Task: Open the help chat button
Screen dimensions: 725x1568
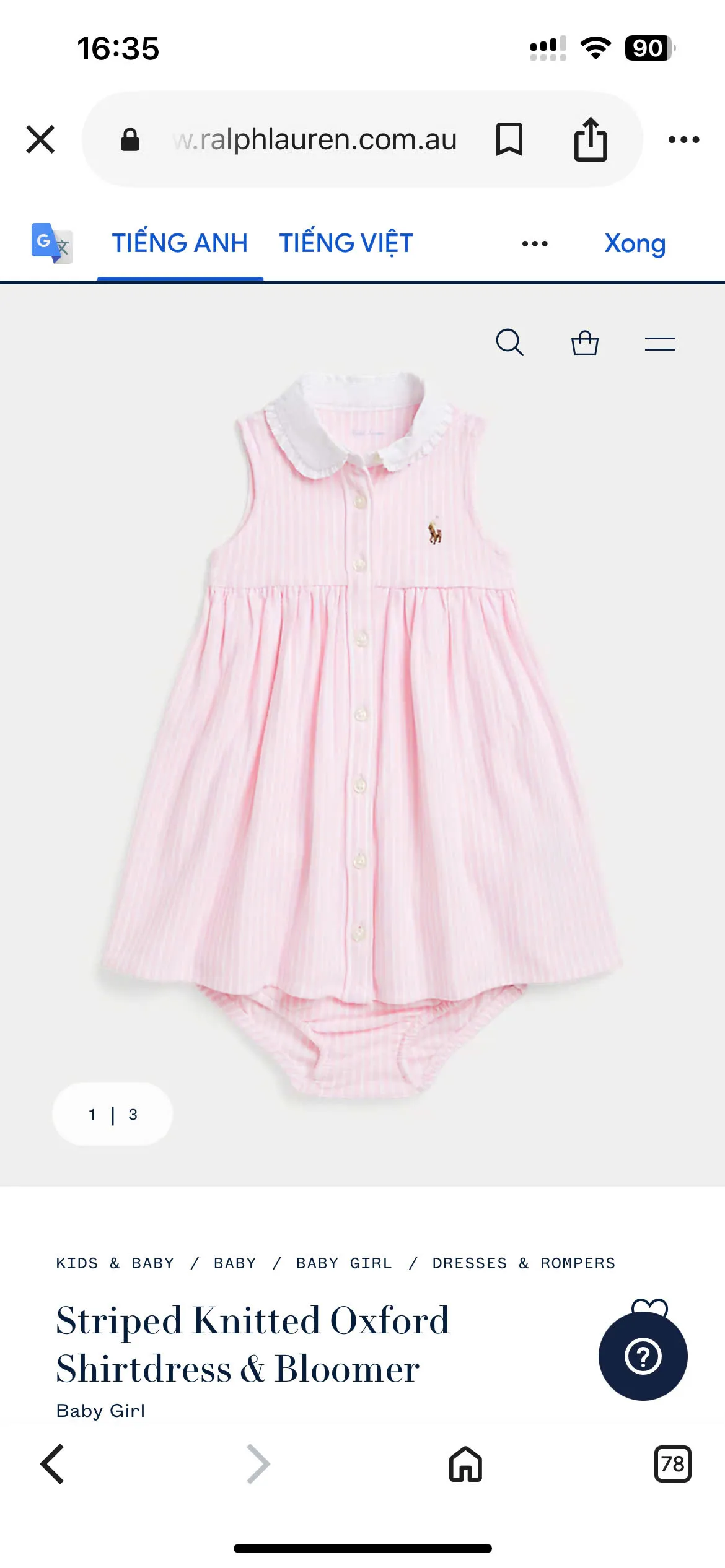Action: (643, 1356)
